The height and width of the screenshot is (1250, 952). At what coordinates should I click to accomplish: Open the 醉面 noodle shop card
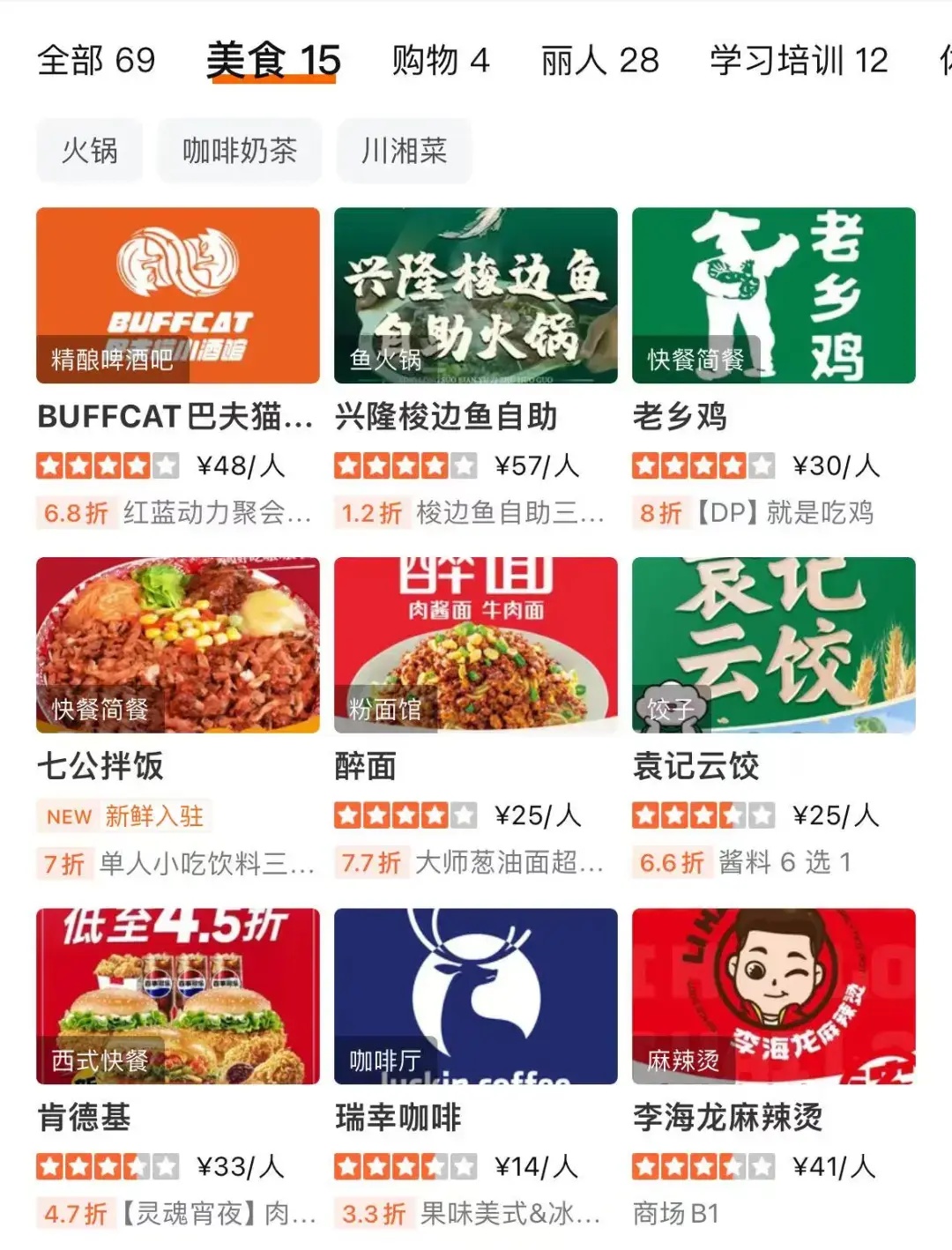[x=475, y=645]
